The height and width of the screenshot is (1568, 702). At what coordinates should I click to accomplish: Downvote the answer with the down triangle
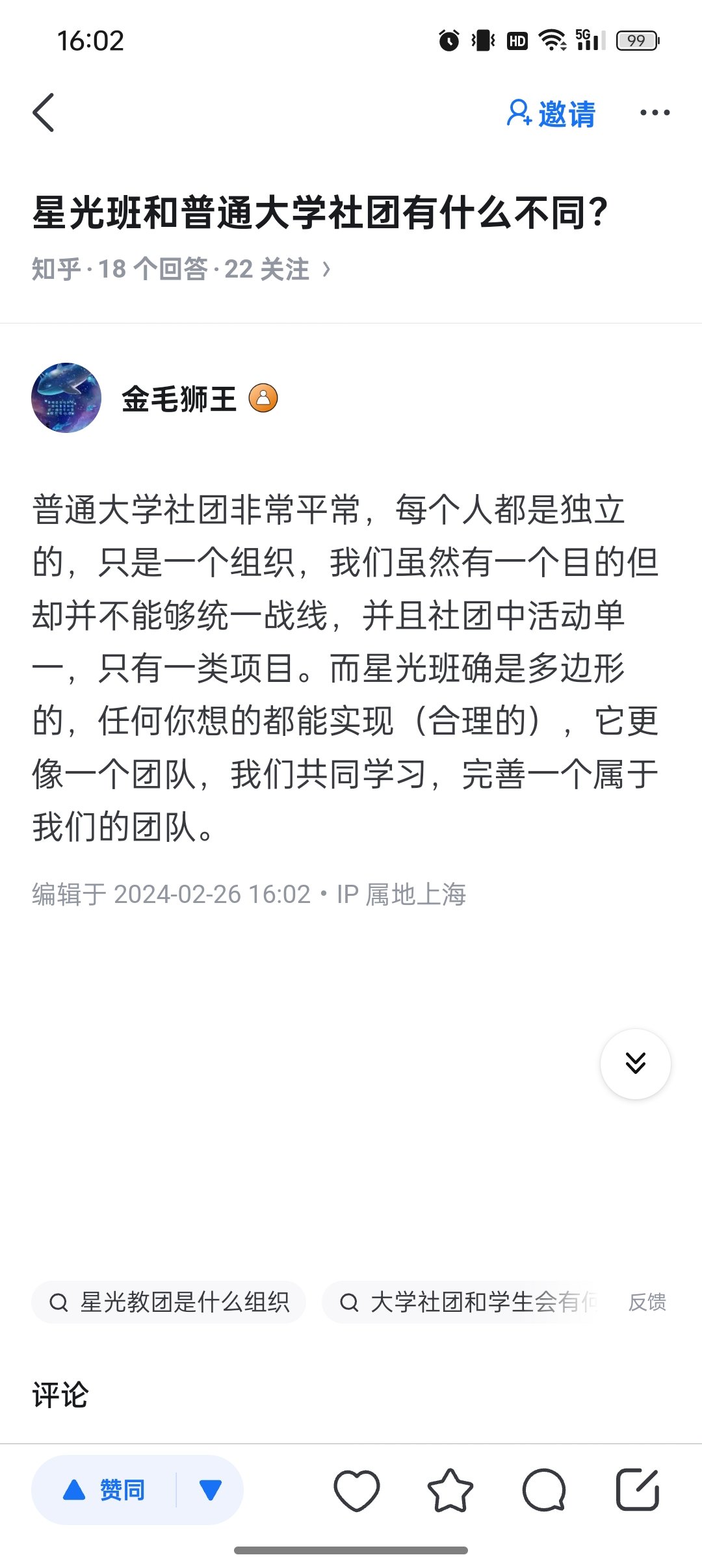[210, 1489]
